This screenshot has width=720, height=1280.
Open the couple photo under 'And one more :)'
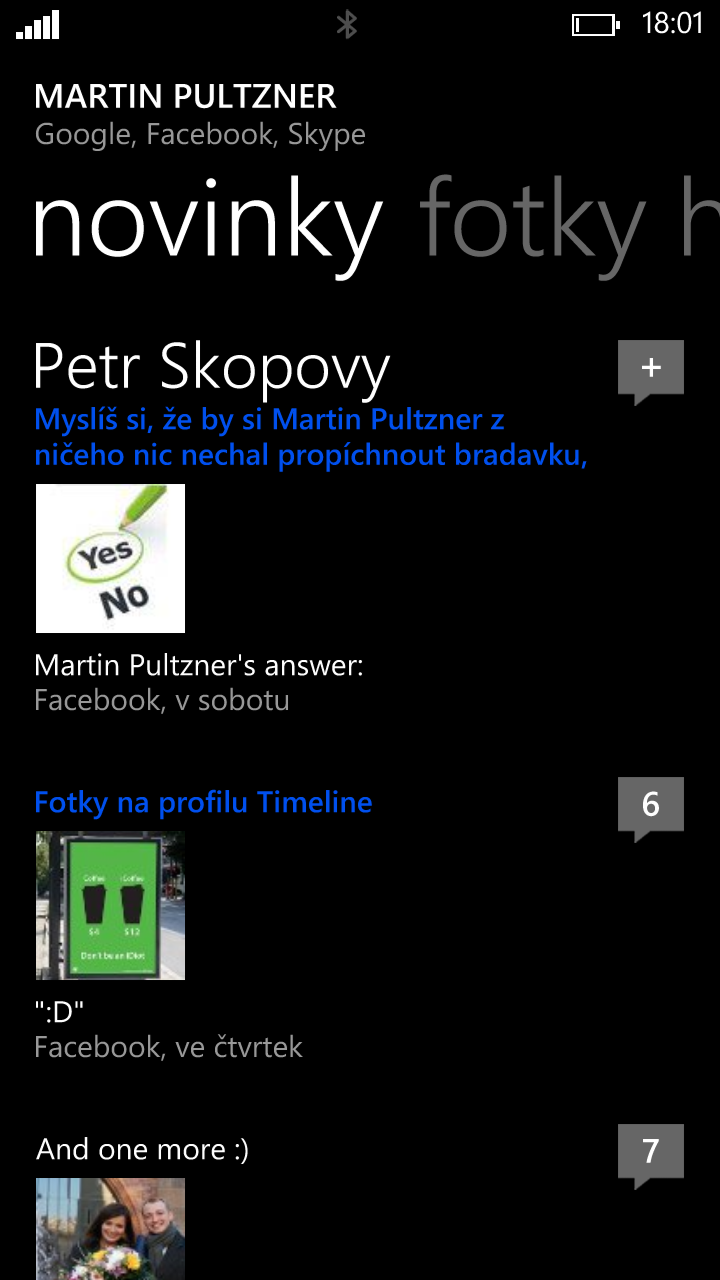pyautogui.click(x=110, y=1229)
